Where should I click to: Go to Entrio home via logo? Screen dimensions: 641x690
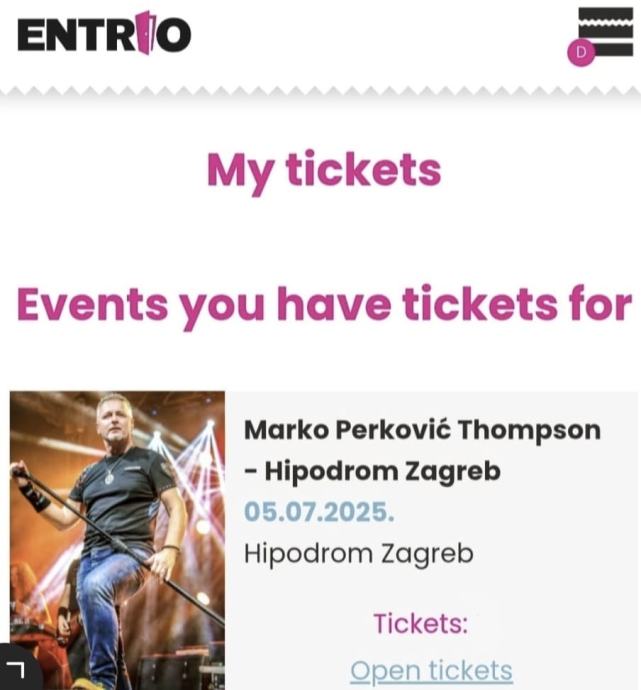pos(104,34)
